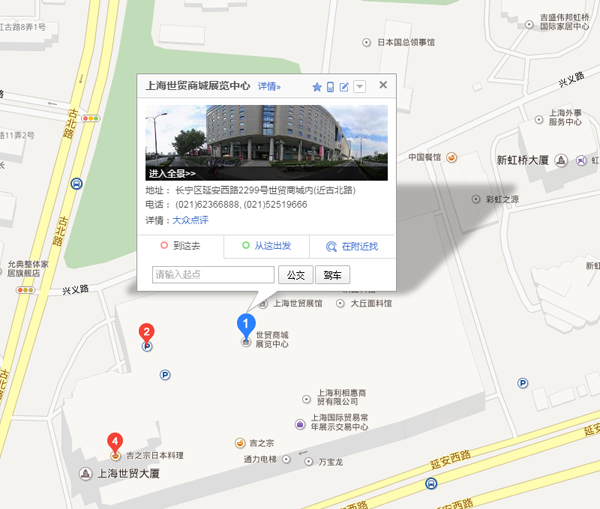Image resolution: width=600 pixels, height=509 pixels.
Task: Focus the 请输入起点 starting point field
Action: pyautogui.click(x=213, y=274)
